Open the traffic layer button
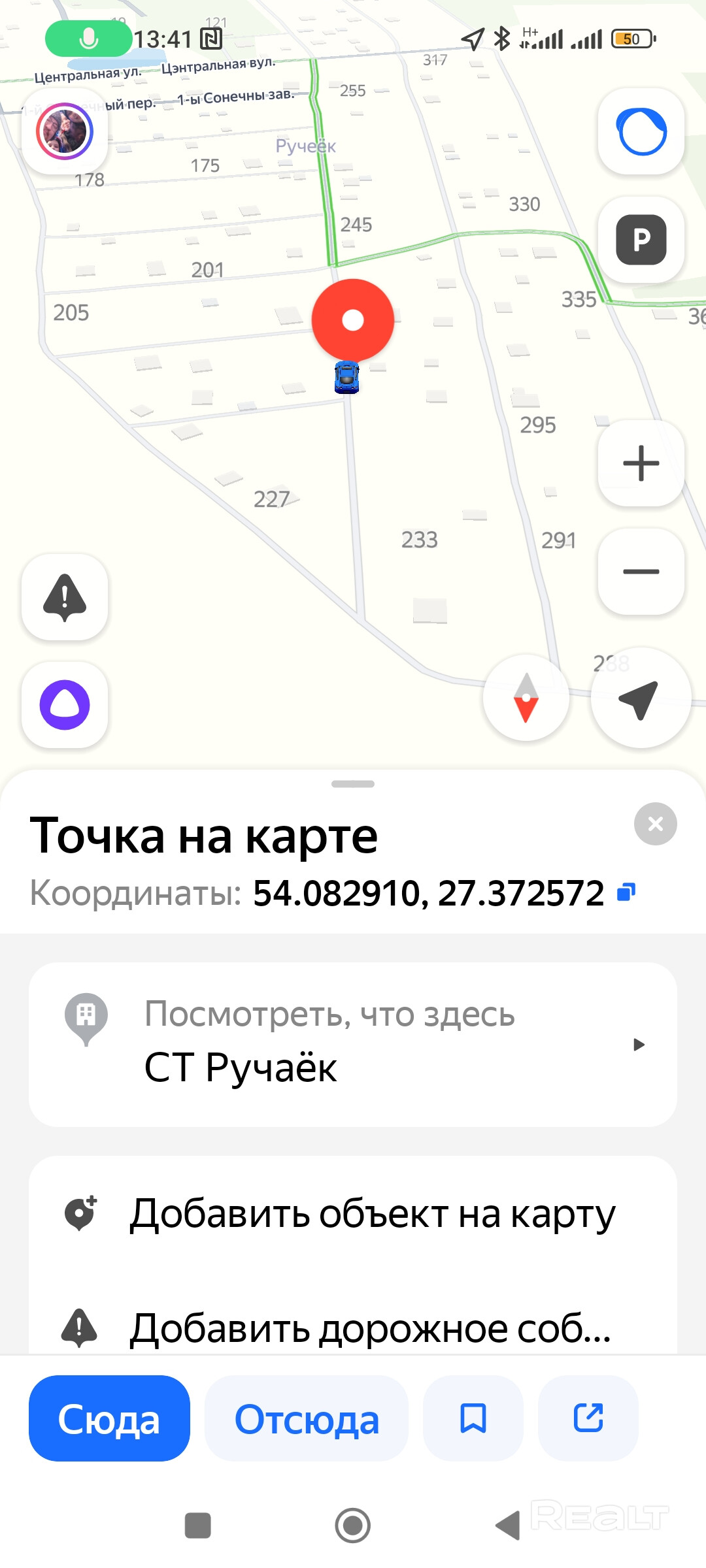The image size is (706, 1568). [641, 131]
